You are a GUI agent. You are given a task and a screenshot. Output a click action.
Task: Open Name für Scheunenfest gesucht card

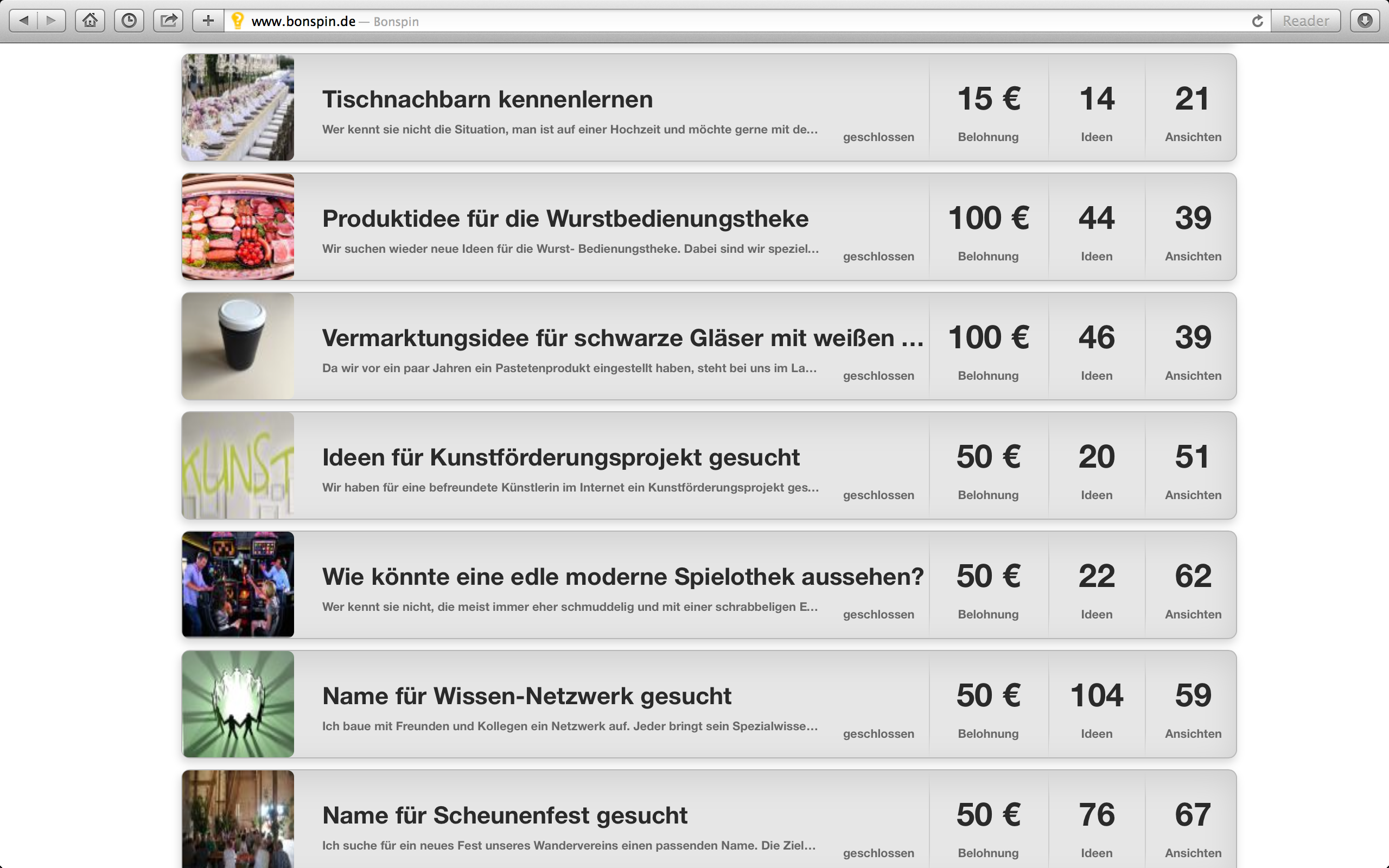pyautogui.click(x=504, y=816)
